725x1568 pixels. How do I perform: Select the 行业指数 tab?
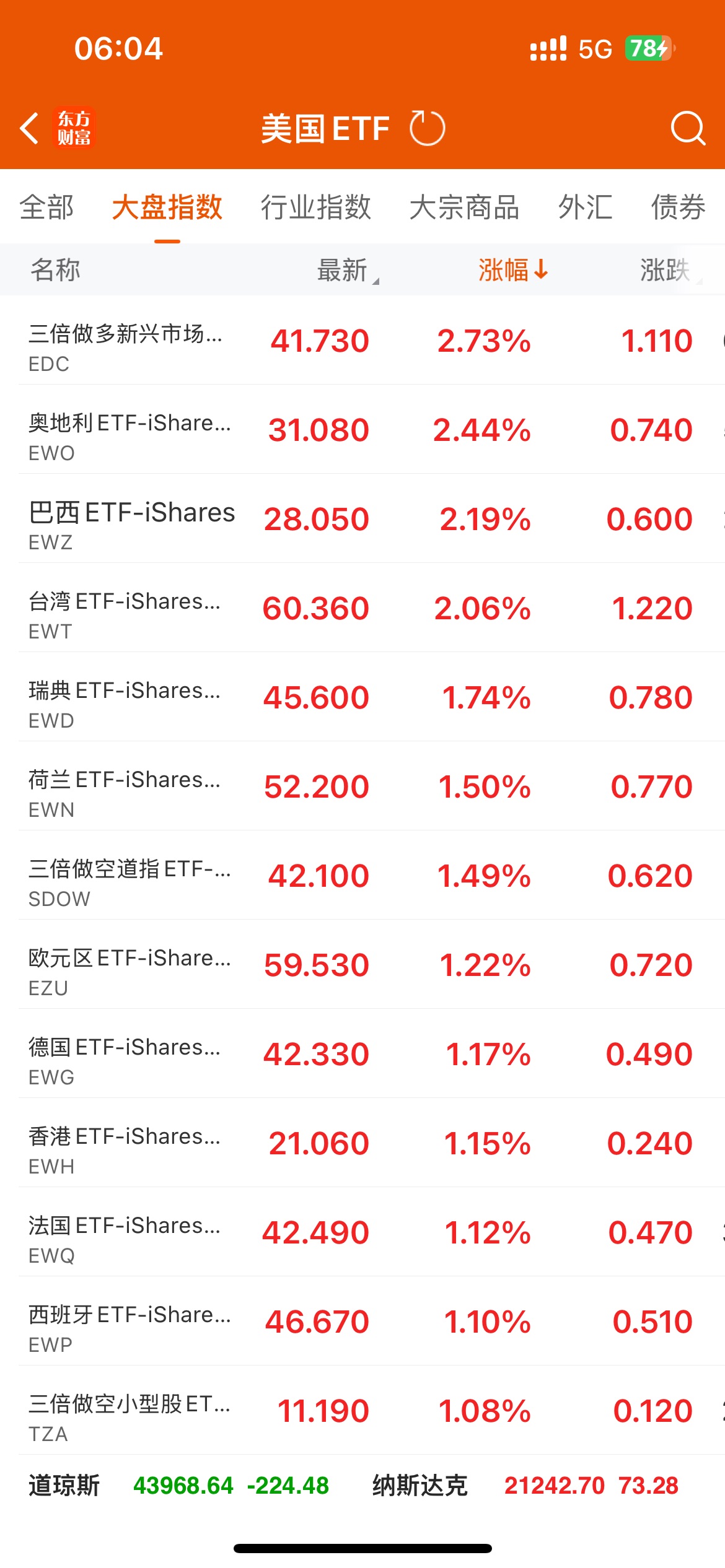click(x=315, y=207)
